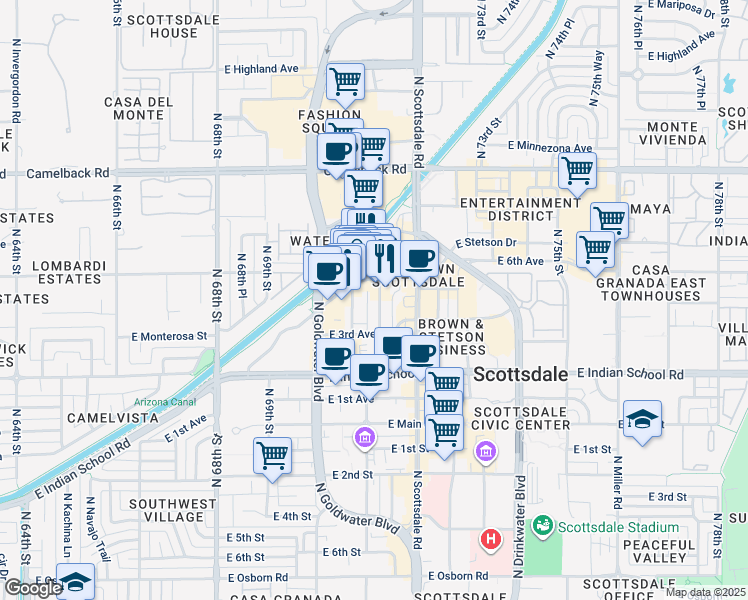Open the grocery marker beside Southwest Village
Screen dimensions: 748x600
pos(272,455)
